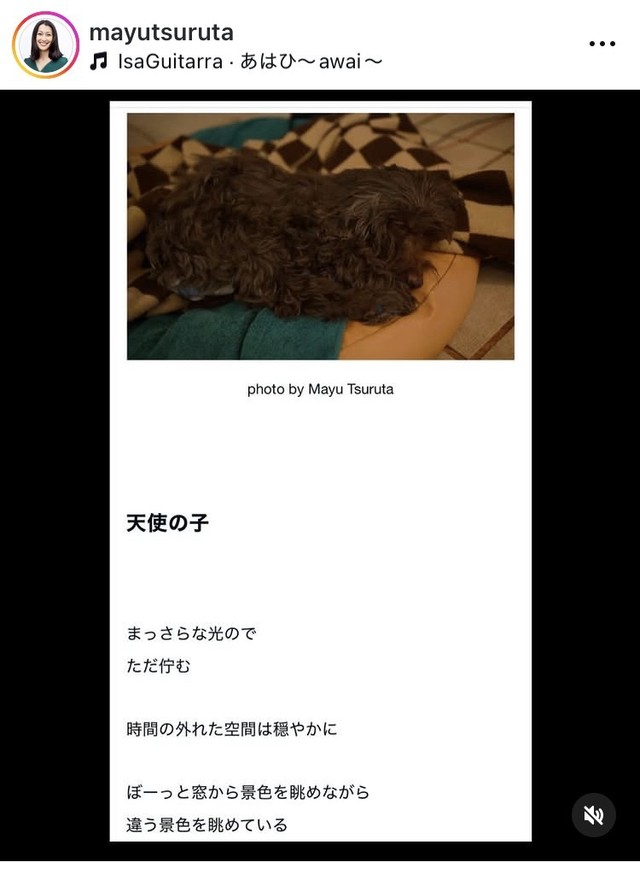Open mayutsuruta's profile picture
The width and height of the screenshot is (640, 875).
[45, 45]
